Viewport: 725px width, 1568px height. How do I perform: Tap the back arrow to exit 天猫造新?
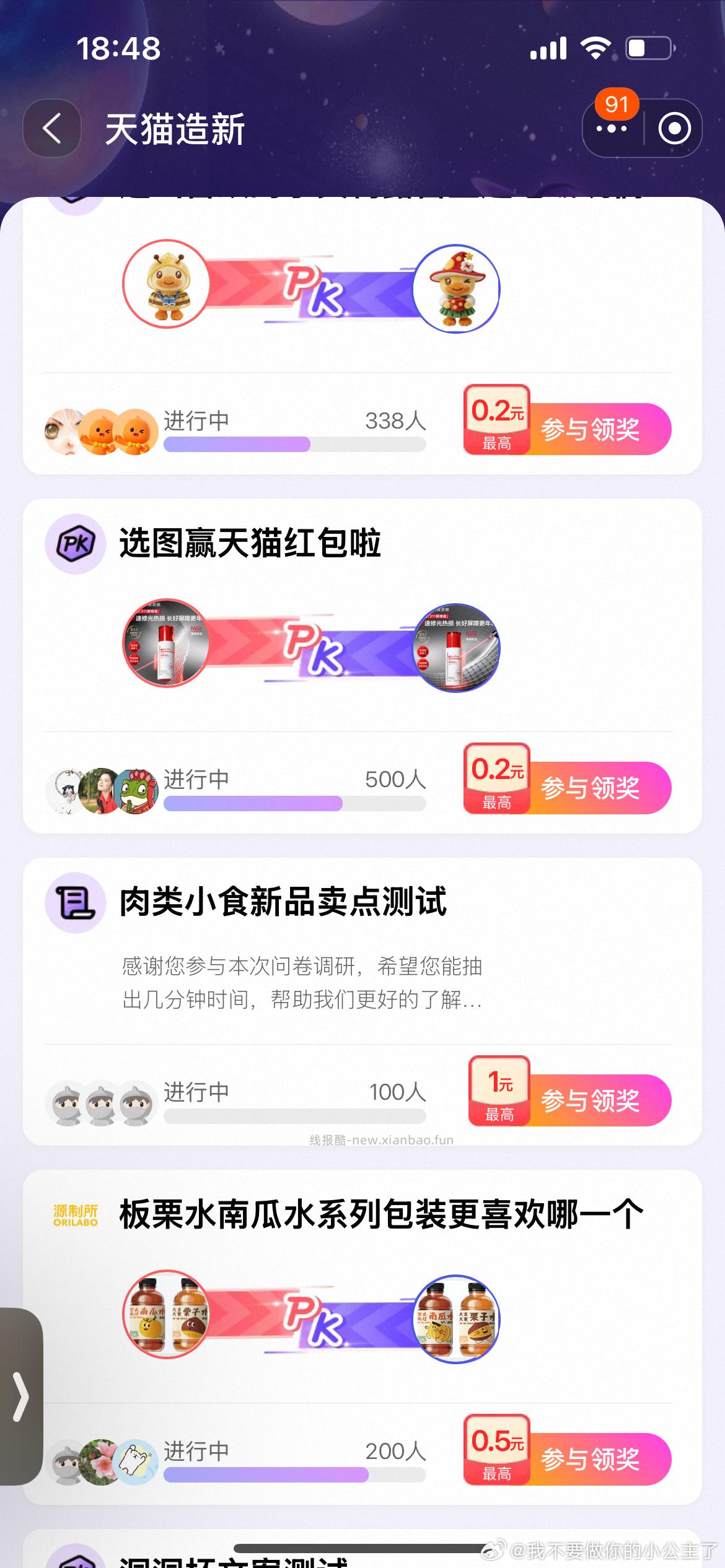[51, 128]
